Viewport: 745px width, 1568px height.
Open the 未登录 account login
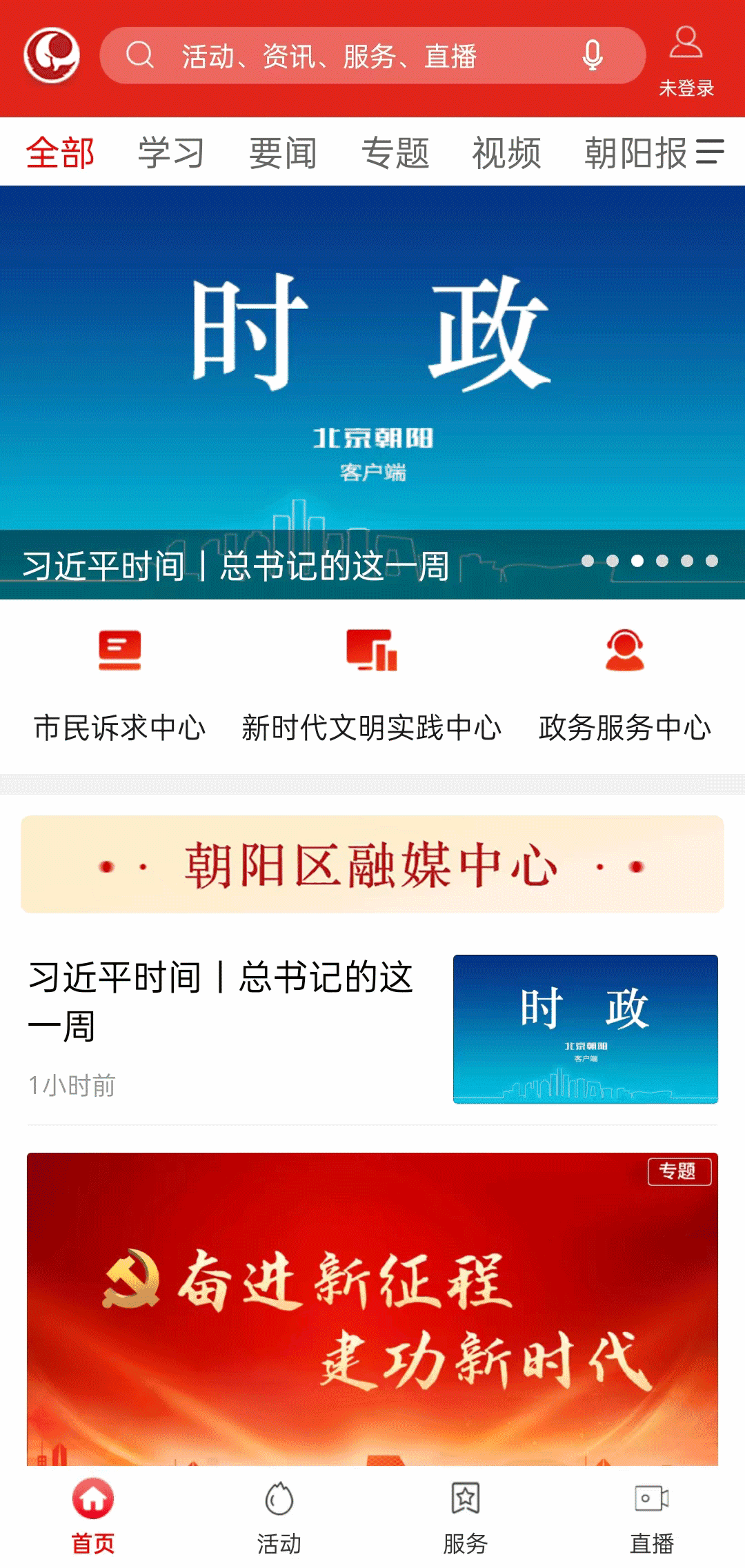click(x=686, y=61)
